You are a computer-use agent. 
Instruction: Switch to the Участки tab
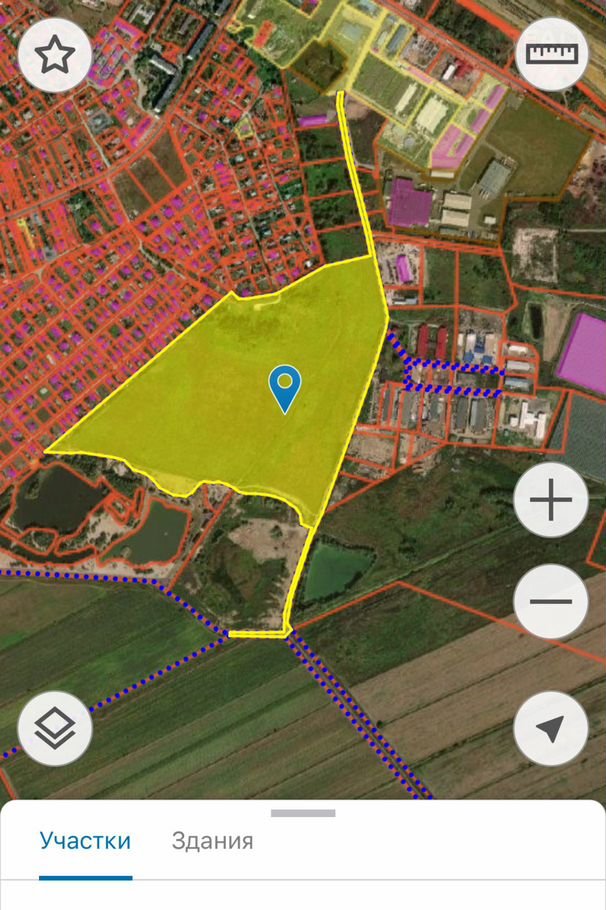(85, 841)
